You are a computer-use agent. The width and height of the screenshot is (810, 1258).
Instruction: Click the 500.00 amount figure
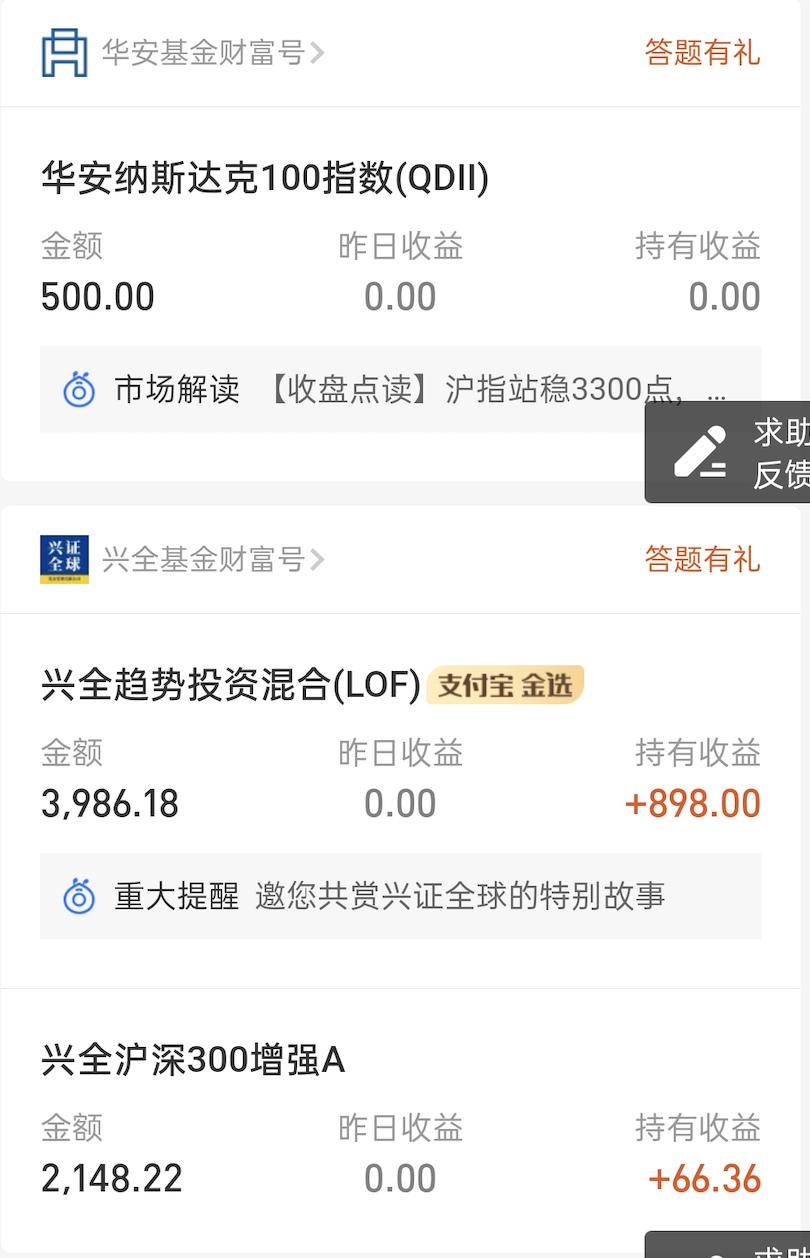point(97,295)
